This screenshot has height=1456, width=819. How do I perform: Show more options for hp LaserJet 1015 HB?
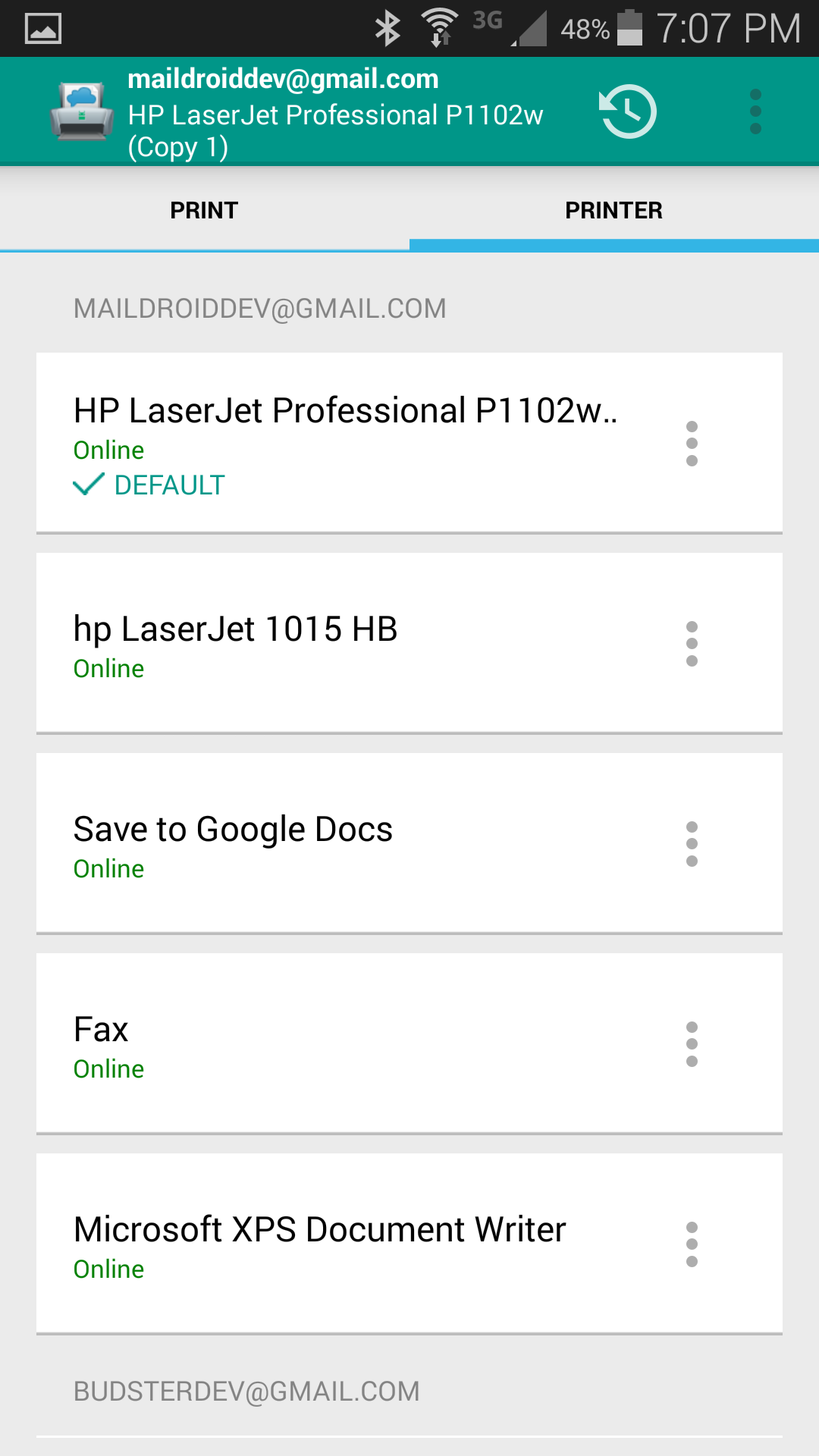692,644
